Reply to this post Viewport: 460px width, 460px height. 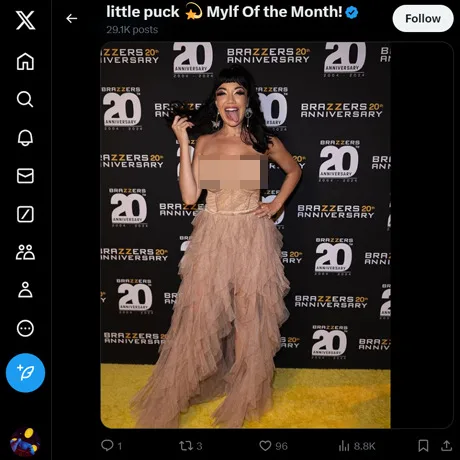[111, 446]
